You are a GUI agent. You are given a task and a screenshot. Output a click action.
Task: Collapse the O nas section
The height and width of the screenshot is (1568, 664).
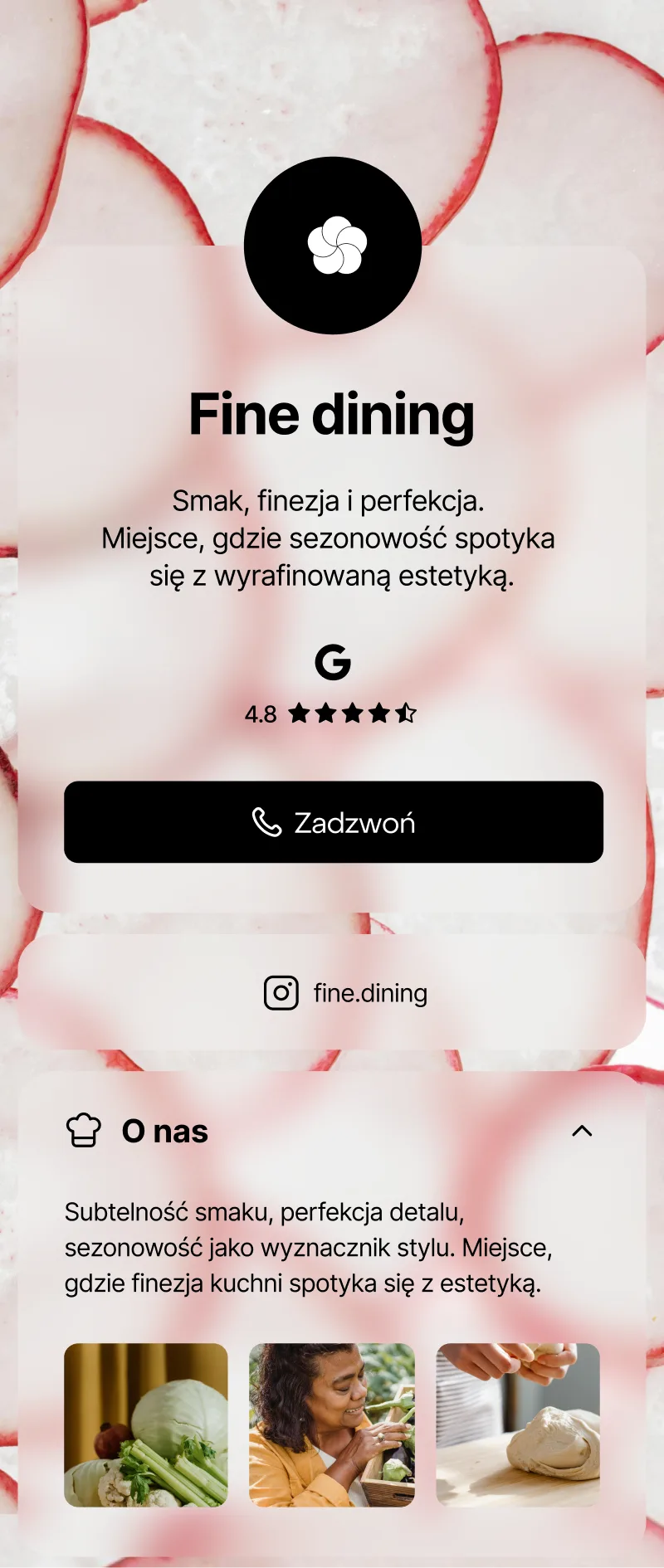click(582, 1131)
